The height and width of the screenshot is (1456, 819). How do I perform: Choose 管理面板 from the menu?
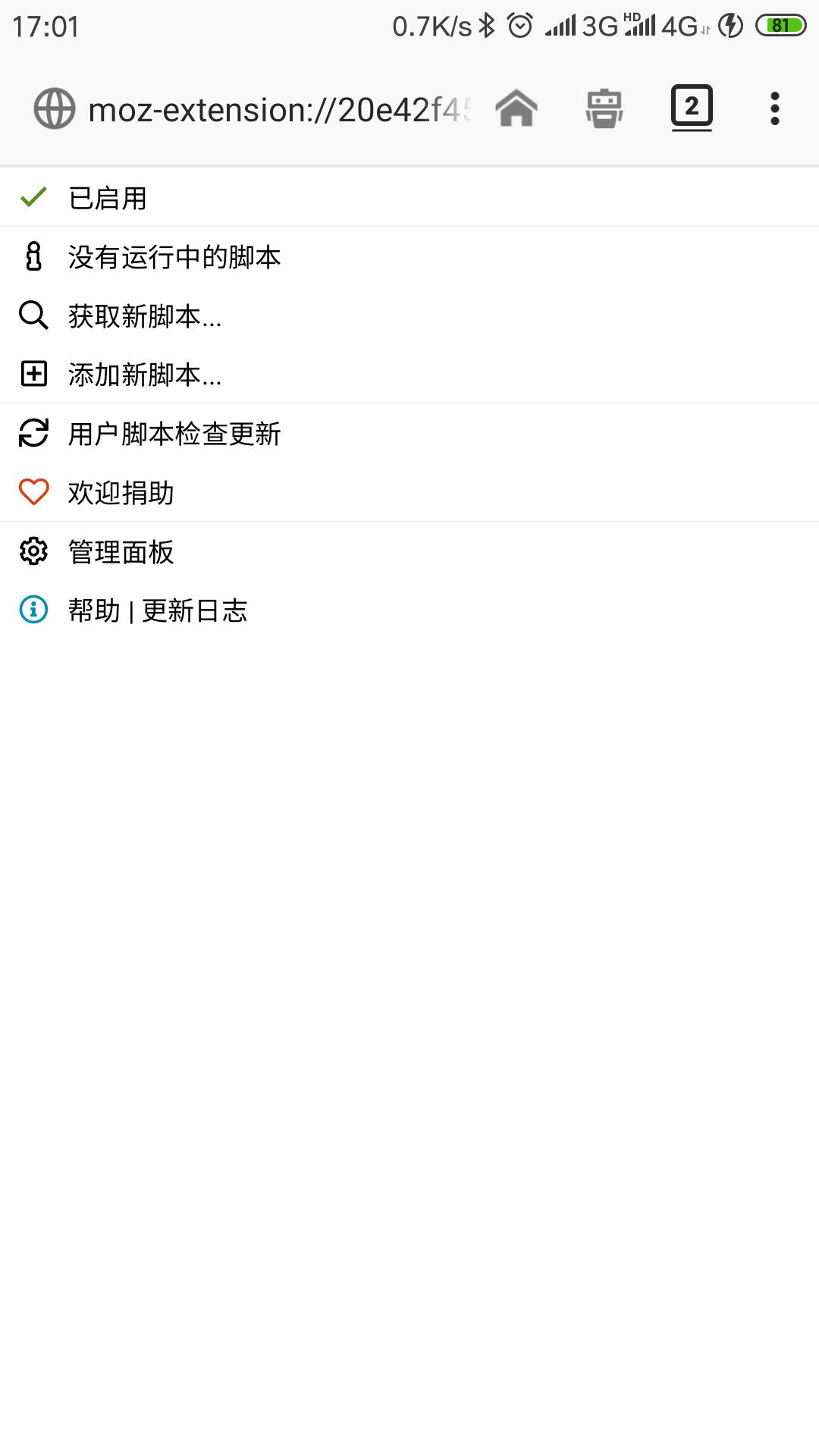click(120, 552)
